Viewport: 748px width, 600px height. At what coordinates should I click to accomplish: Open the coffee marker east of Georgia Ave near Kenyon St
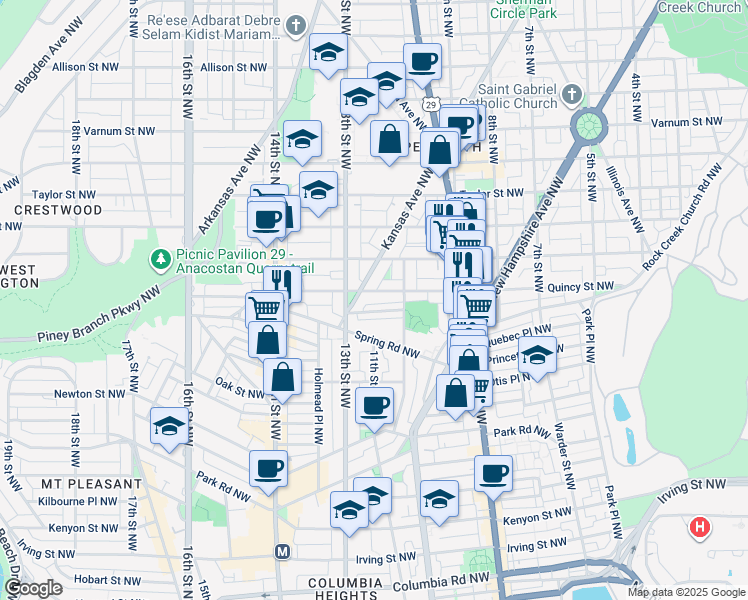(493, 474)
